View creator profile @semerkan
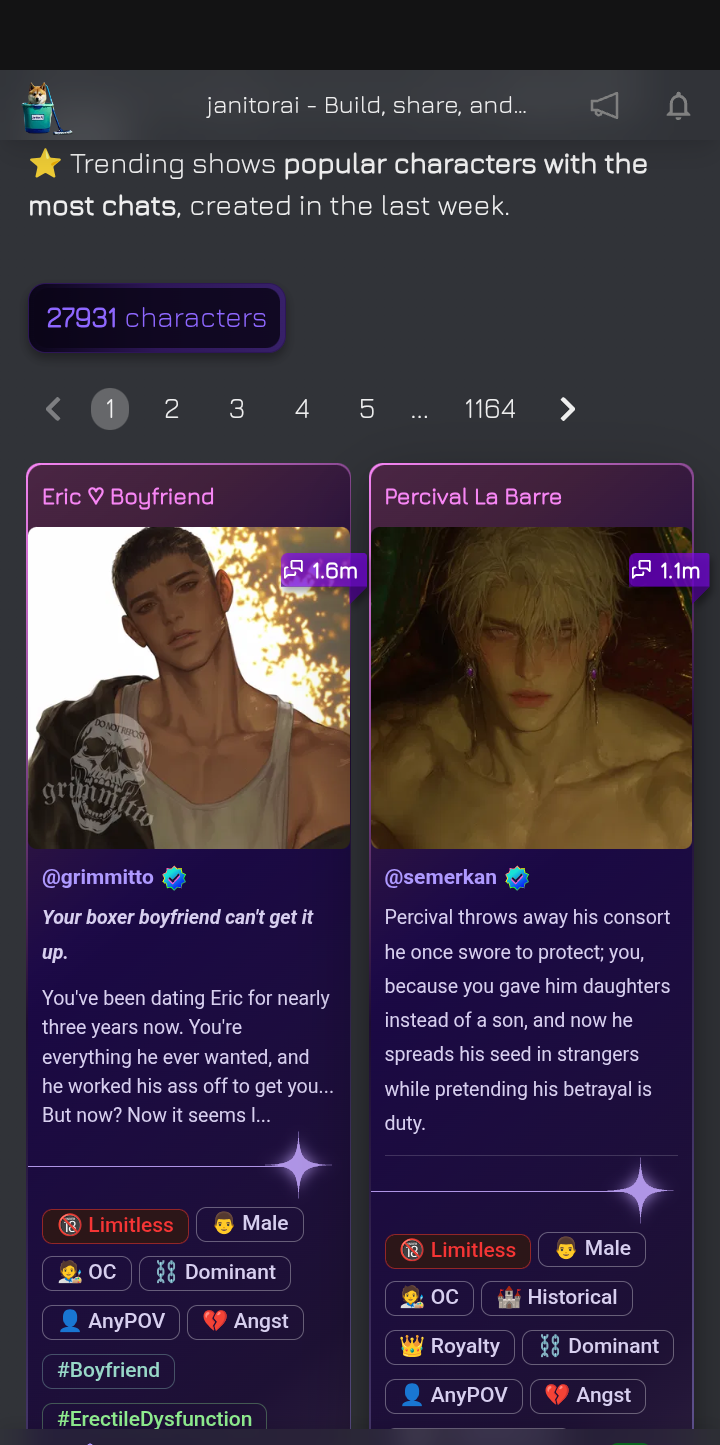Image resolution: width=720 pixels, height=1445 pixels. (x=441, y=878)
